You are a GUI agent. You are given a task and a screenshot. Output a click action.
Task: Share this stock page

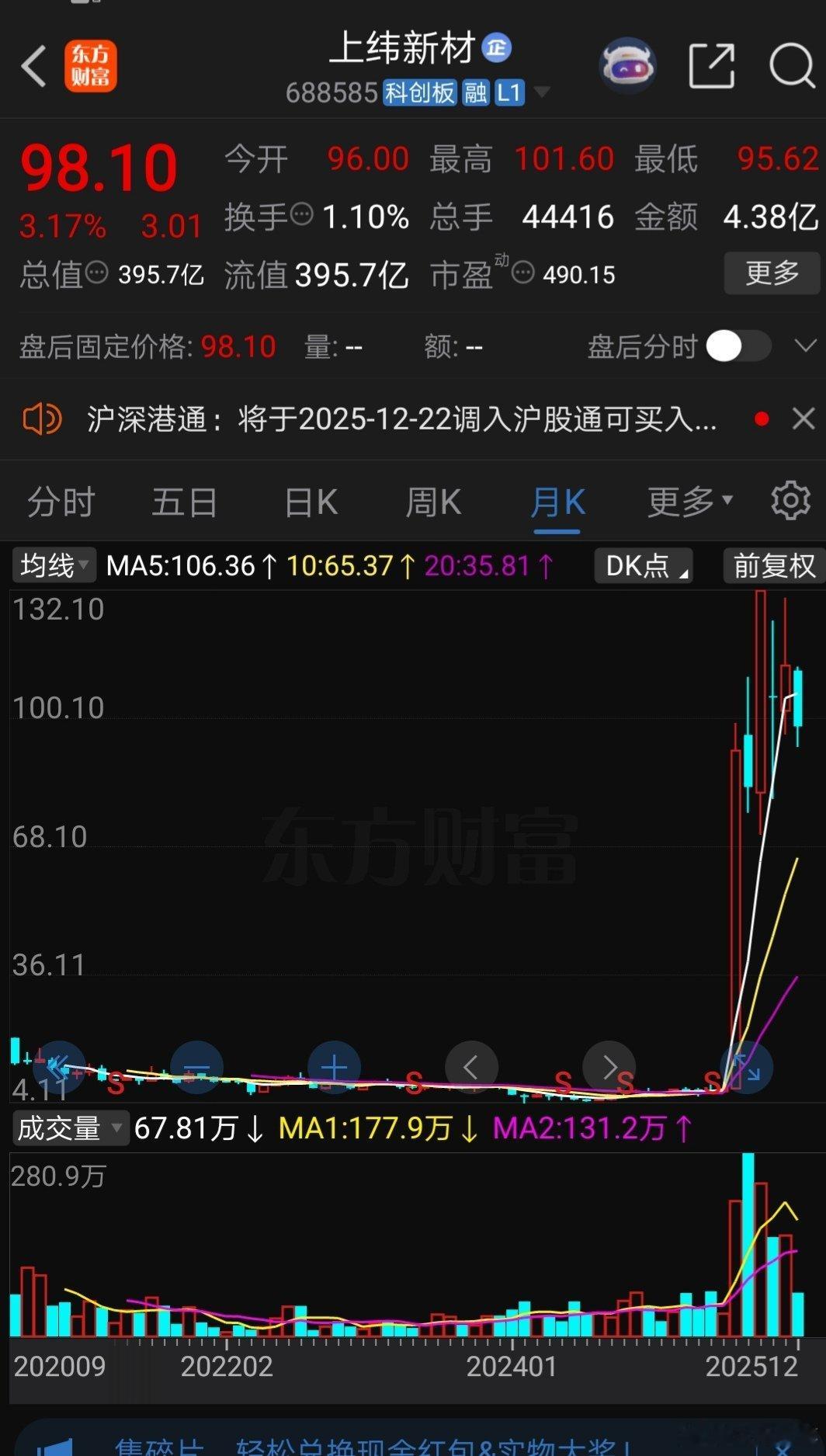pyautogui.click(x=712, y=66)
